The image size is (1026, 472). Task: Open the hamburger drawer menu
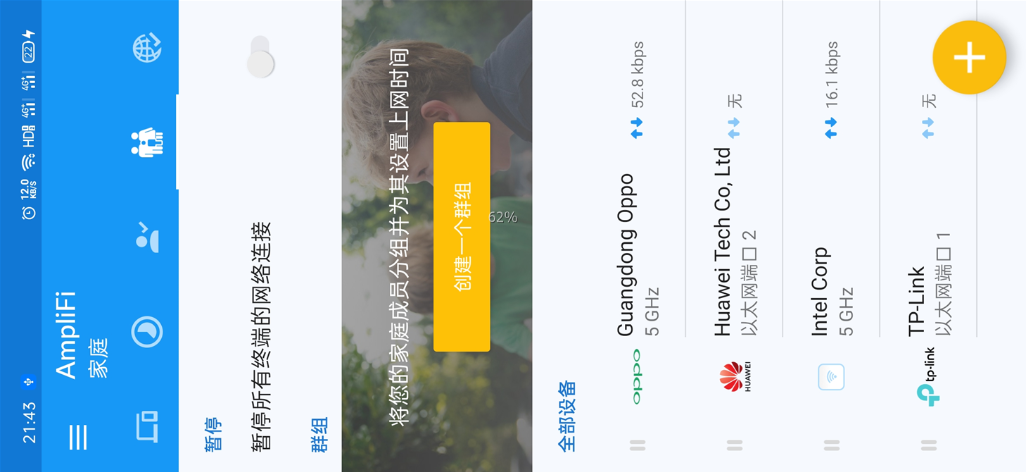point(78,437)
